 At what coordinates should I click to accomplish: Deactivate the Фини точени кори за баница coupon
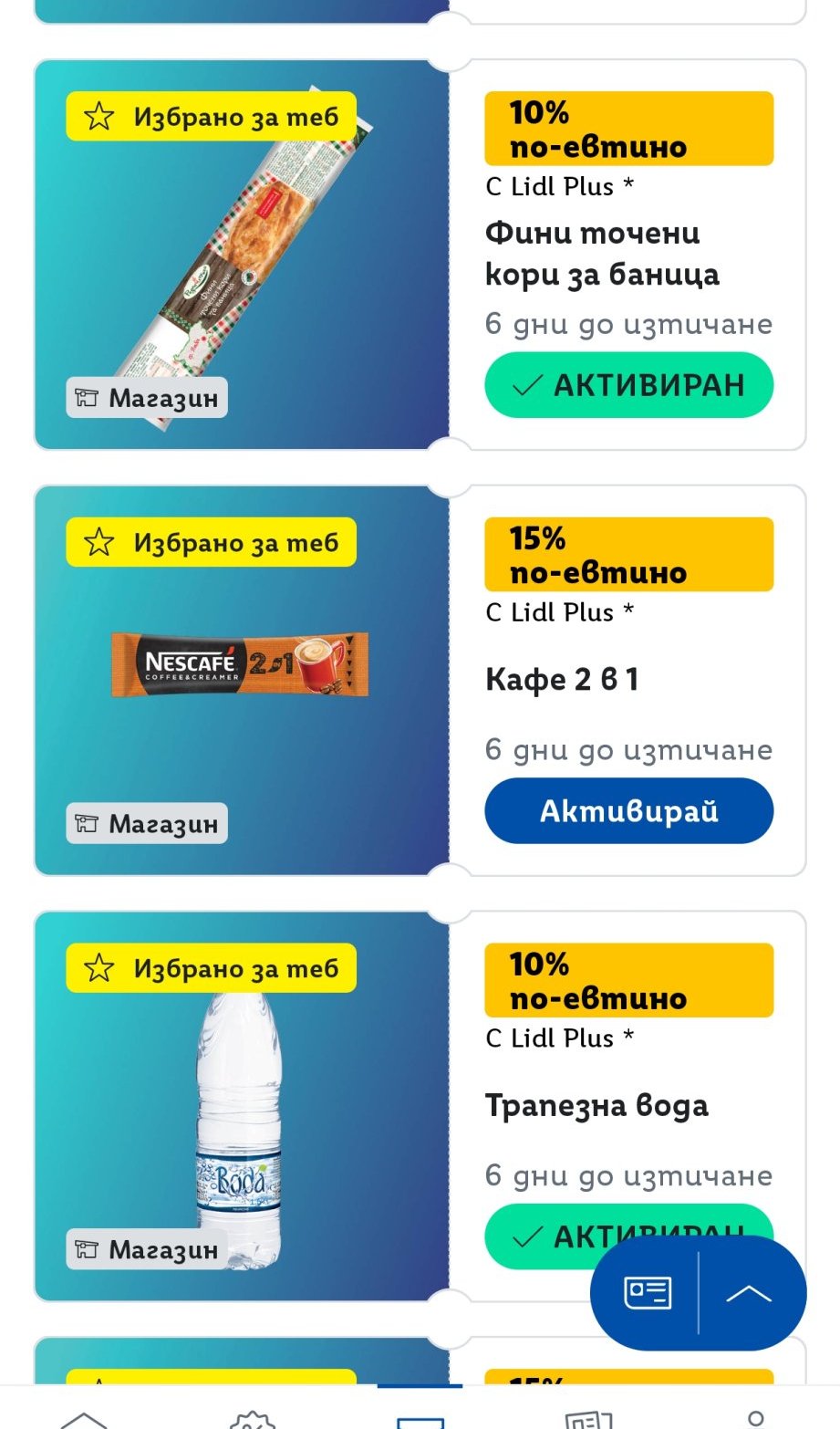coord(628,385)
